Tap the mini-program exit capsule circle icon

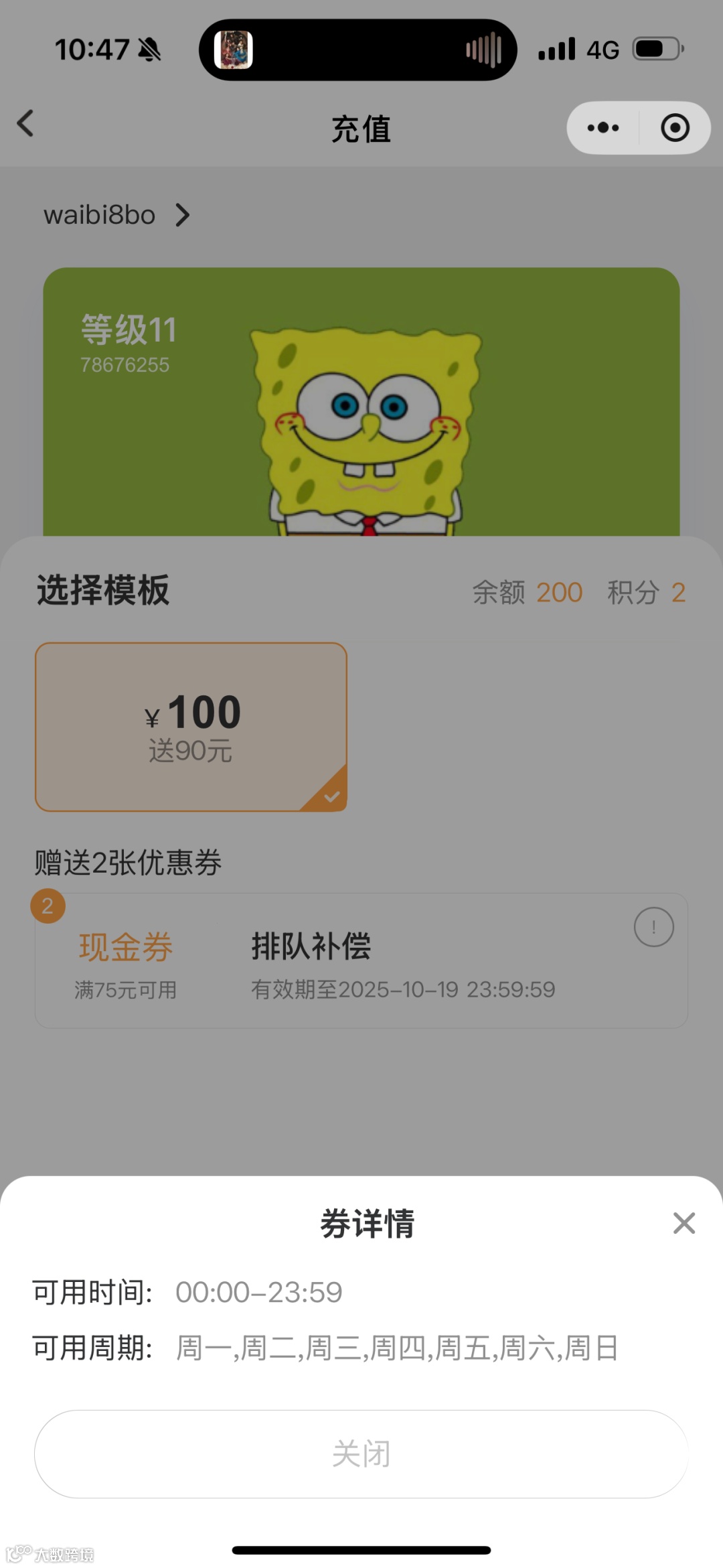click(673, 127)
